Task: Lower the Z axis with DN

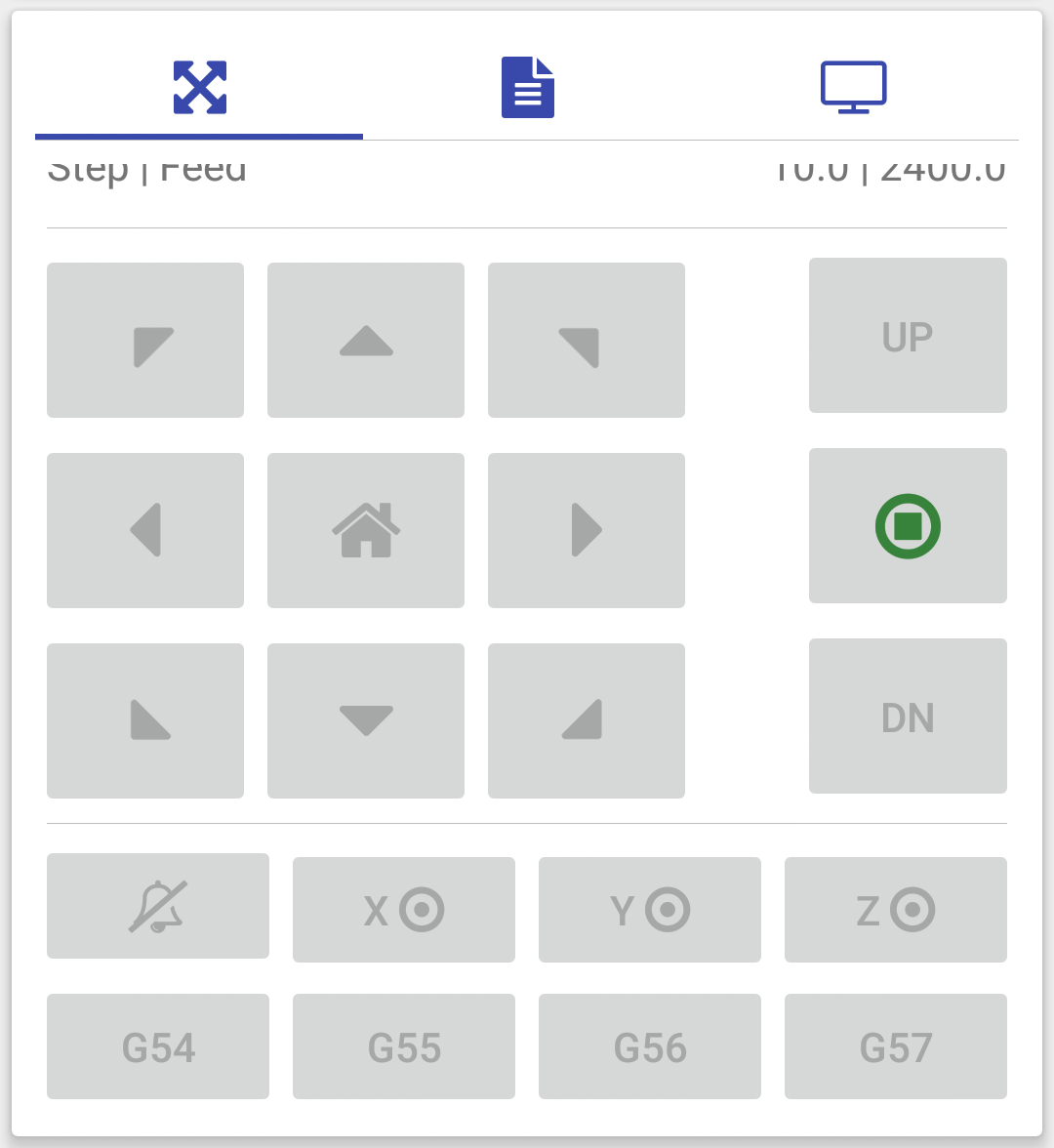Action: click(x=908, y=716)
